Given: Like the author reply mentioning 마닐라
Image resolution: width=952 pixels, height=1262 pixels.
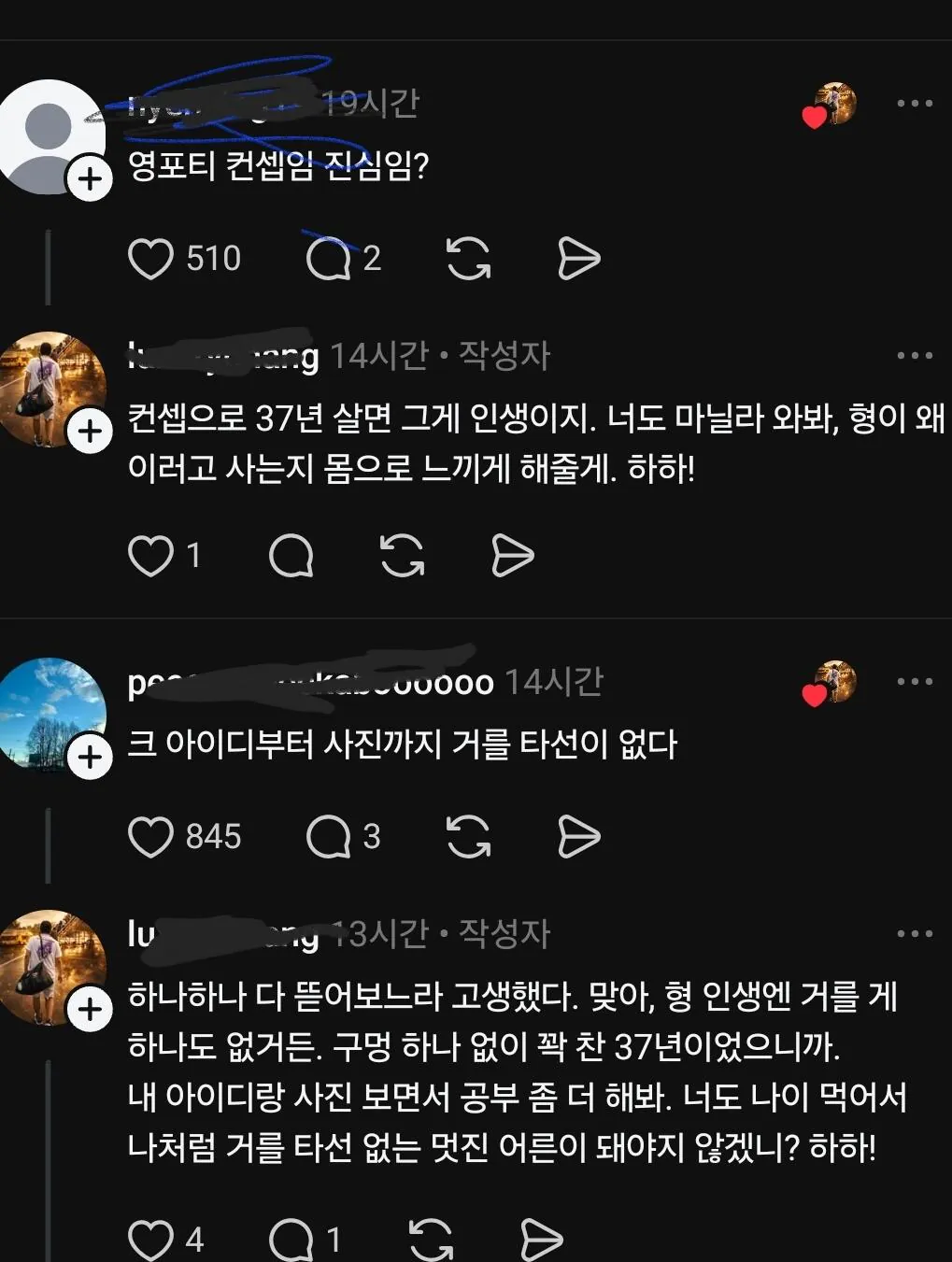Looking at the screenshot, I should pyautogui.click(x=150, y=556).
